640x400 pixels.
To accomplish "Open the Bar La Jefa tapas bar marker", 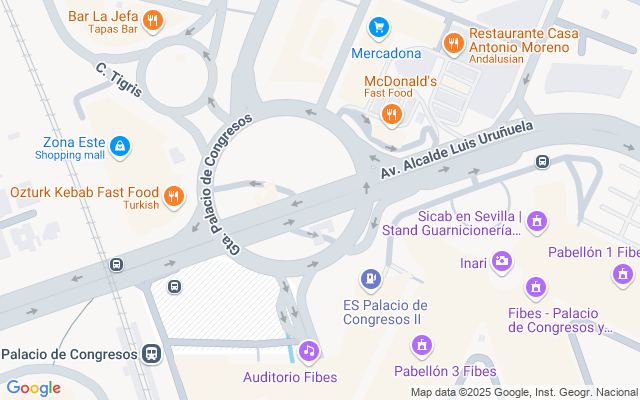I will click(x=152, y=19).
